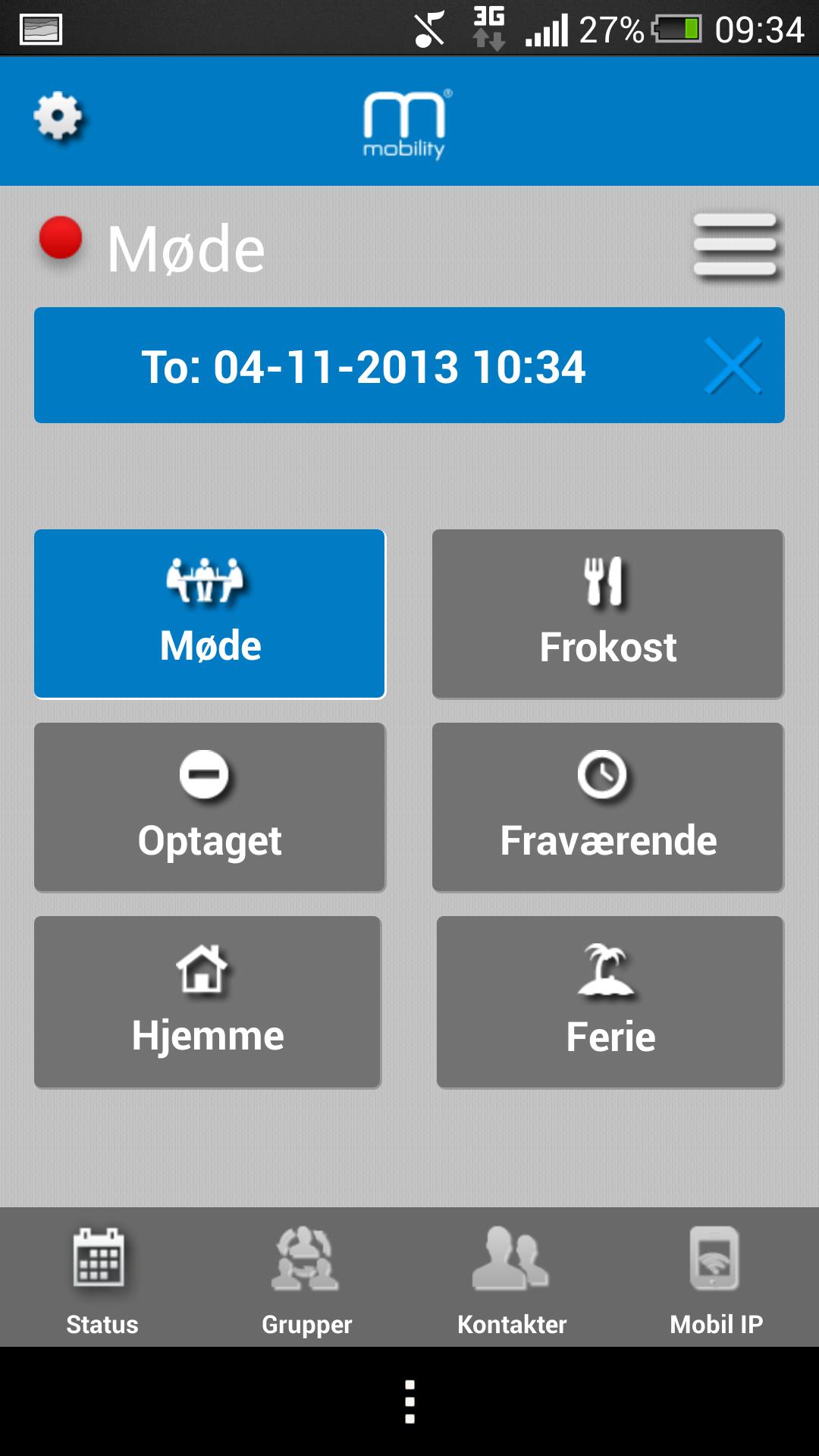819x1456 pixels.
Task: Open settings via the gear icon
Action: 58,118
